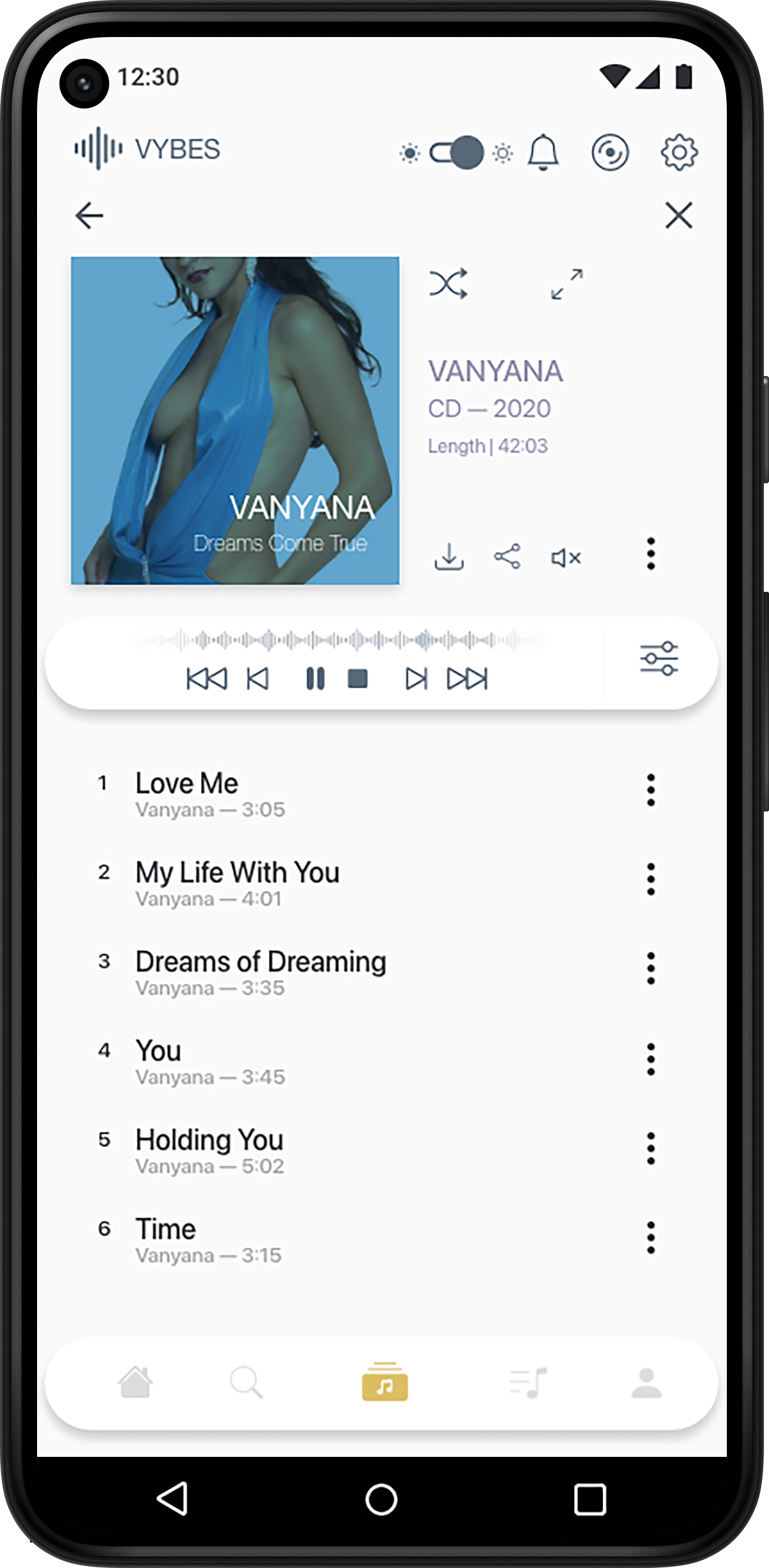Open the notifications bell
This screenshot has width=769, height=1568.
click(543, 153)
